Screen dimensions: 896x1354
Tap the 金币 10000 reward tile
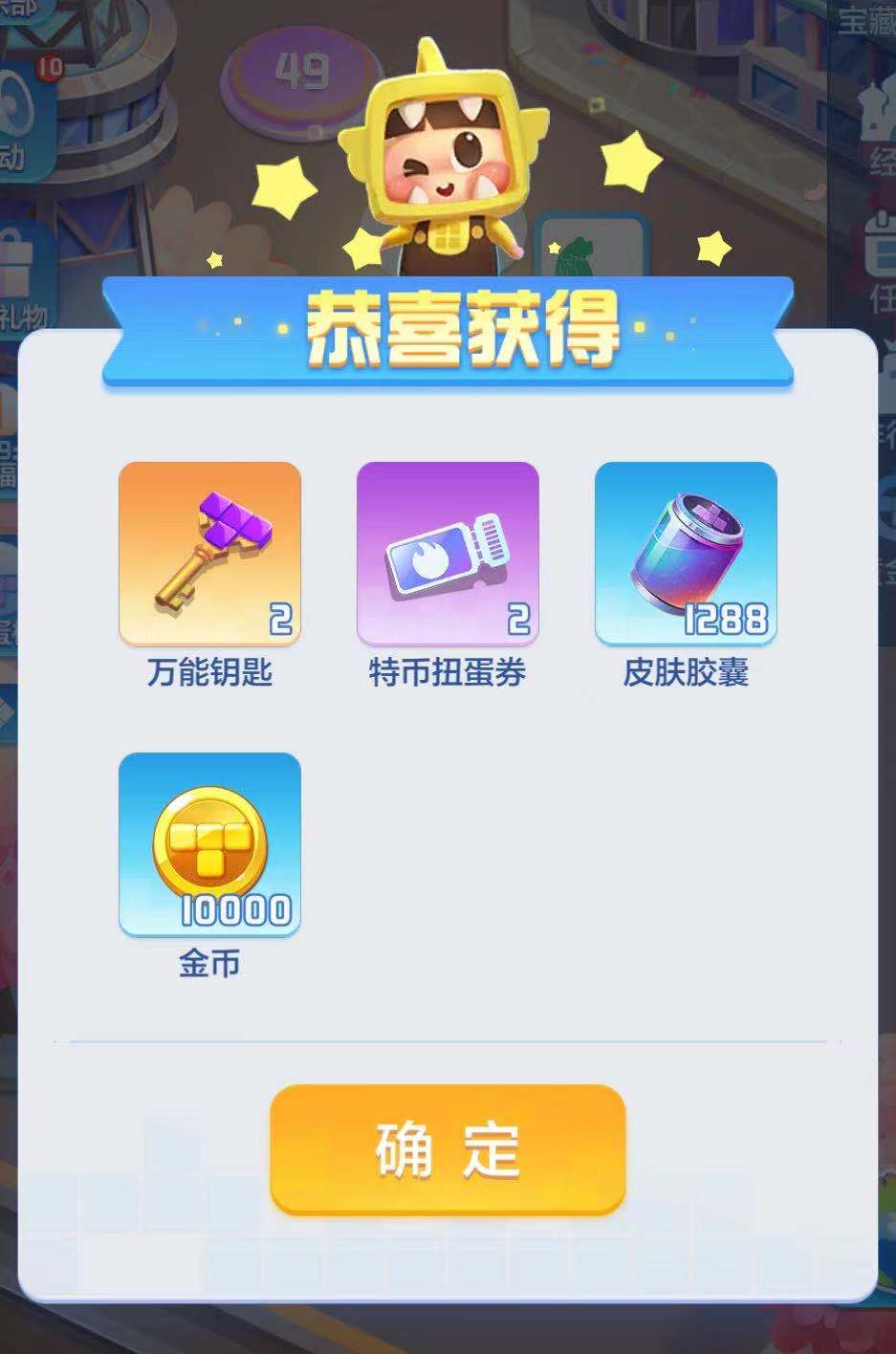click(x=209, y=843)
